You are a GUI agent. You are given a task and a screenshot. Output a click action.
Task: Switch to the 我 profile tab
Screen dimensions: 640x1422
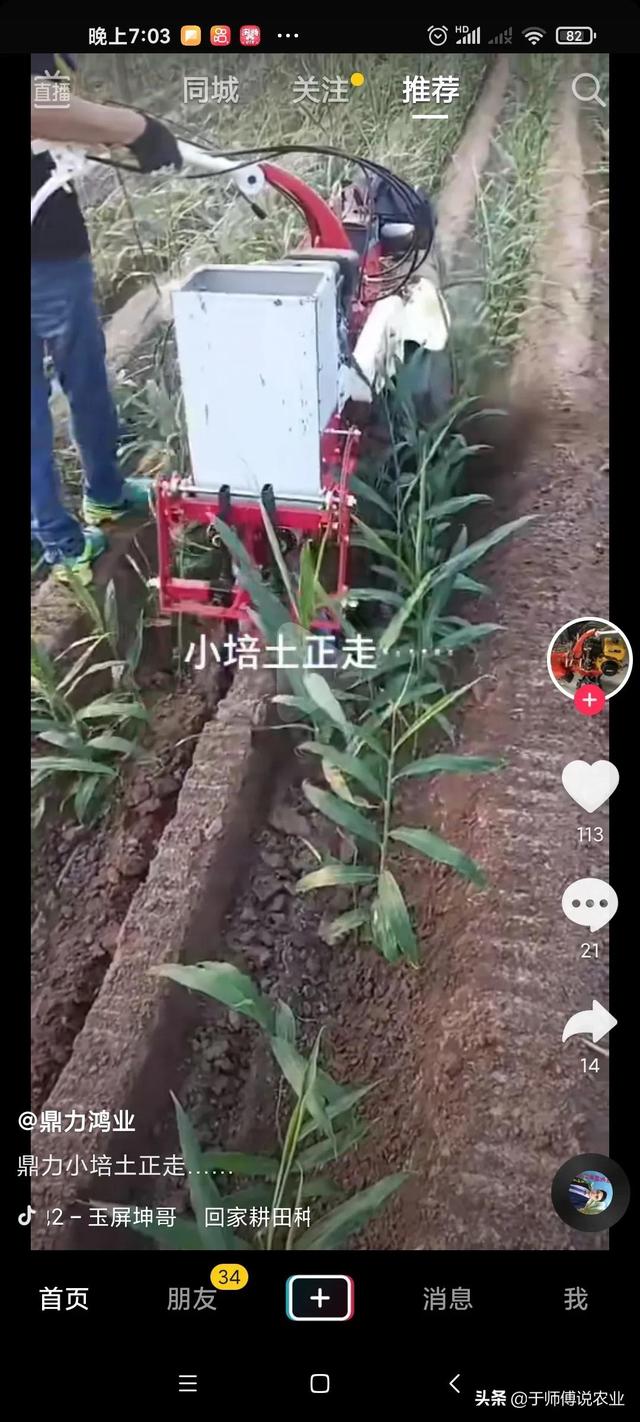coord(575,1298)
